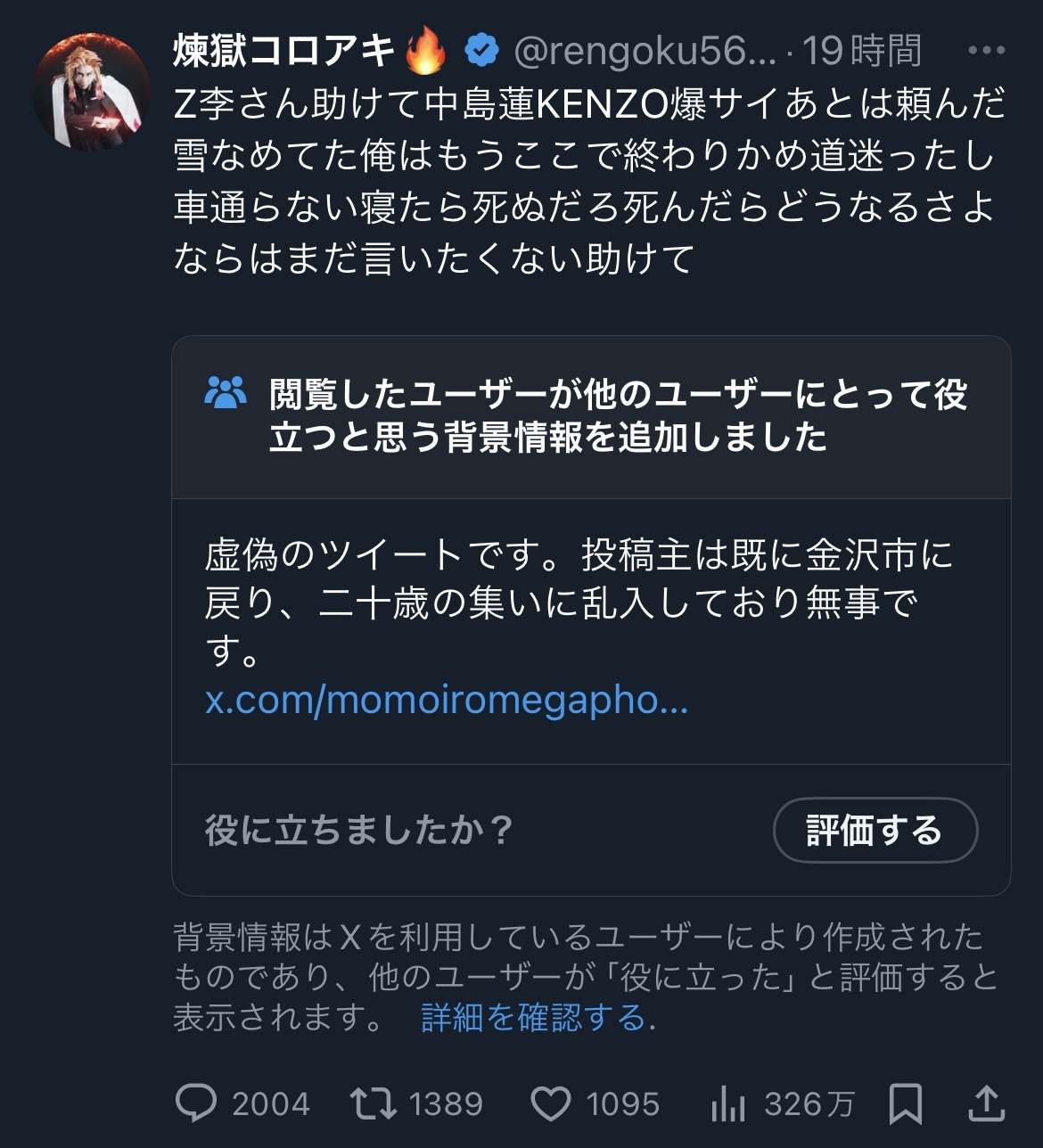Screen dimensions: 1043x1148
Task: Share this post
Action: pyautogui.click(x=987, y=1103)
